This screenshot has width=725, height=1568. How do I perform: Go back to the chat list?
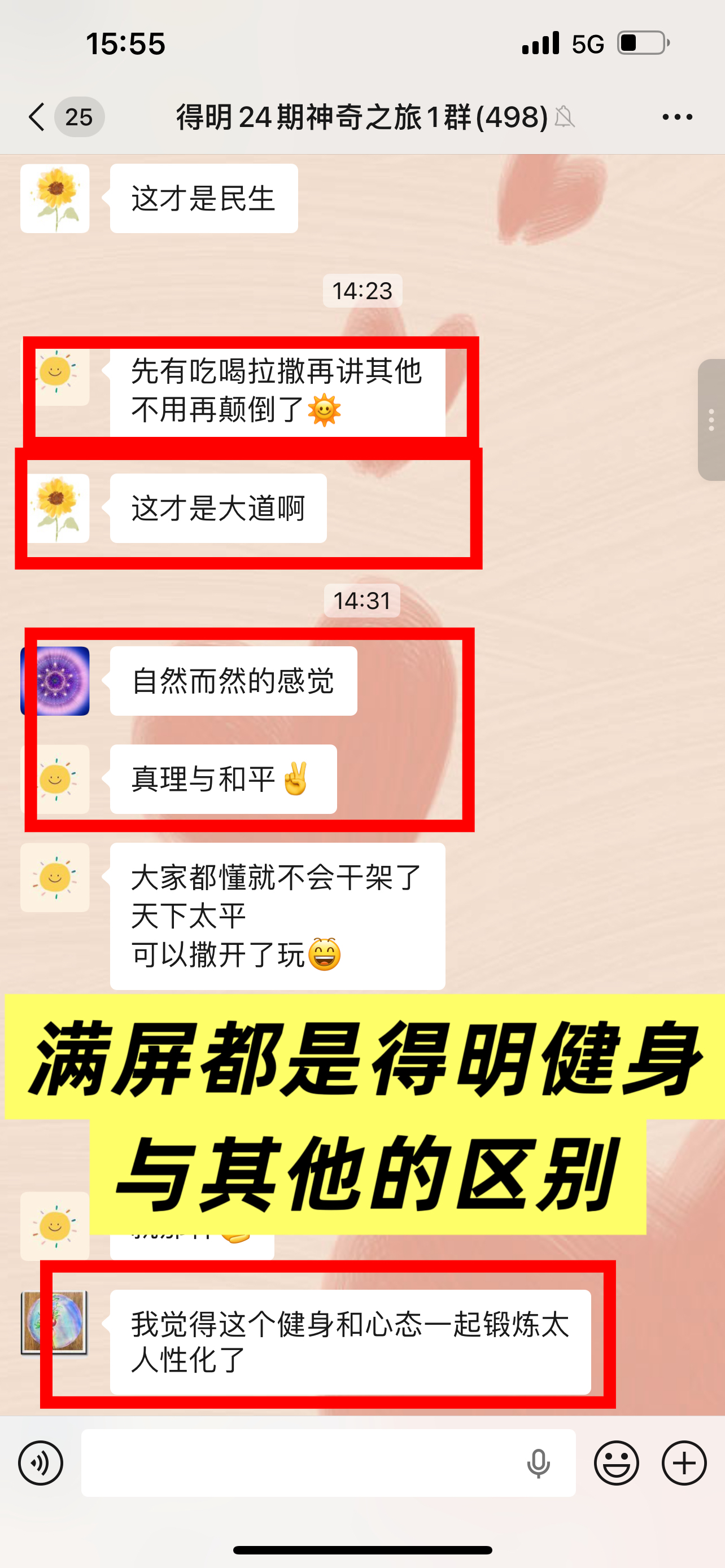[38, 116]
